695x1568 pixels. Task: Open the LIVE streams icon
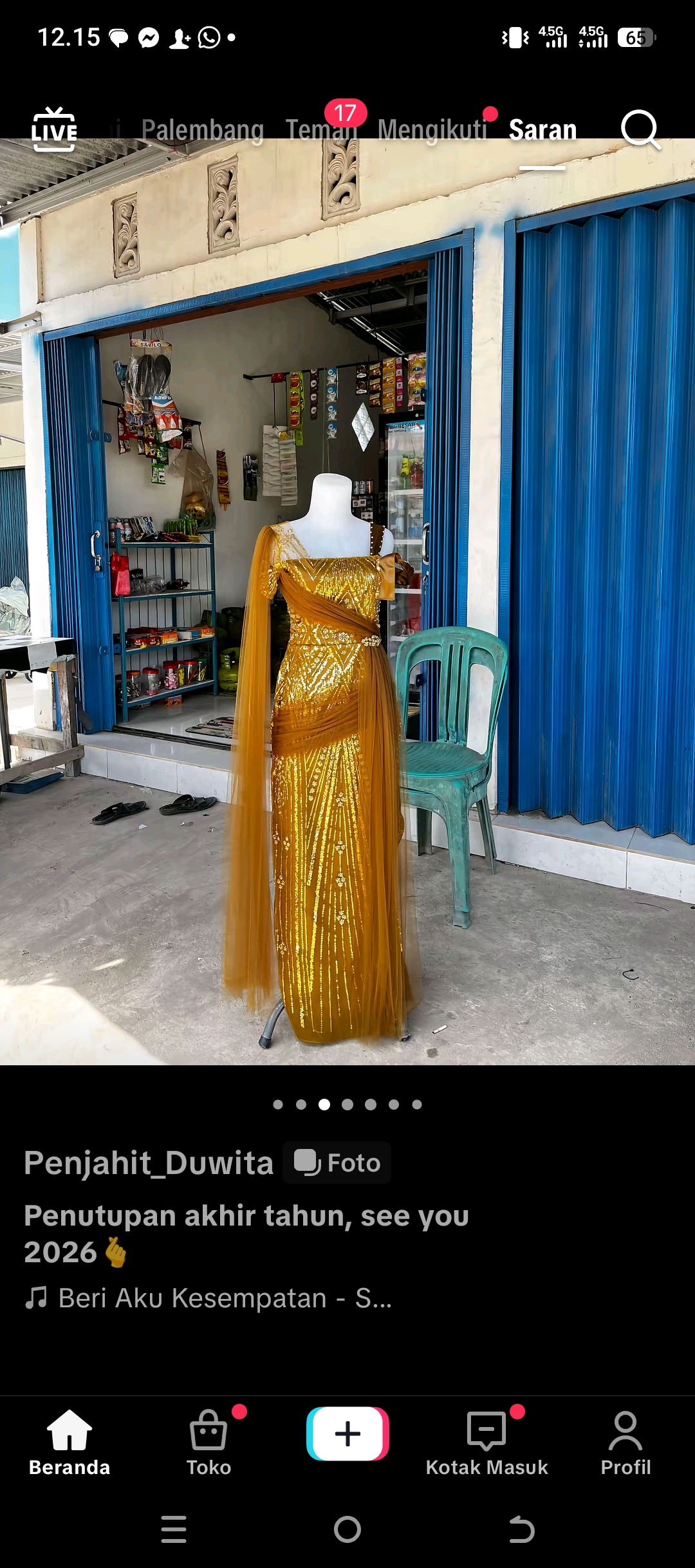point(55,129)
